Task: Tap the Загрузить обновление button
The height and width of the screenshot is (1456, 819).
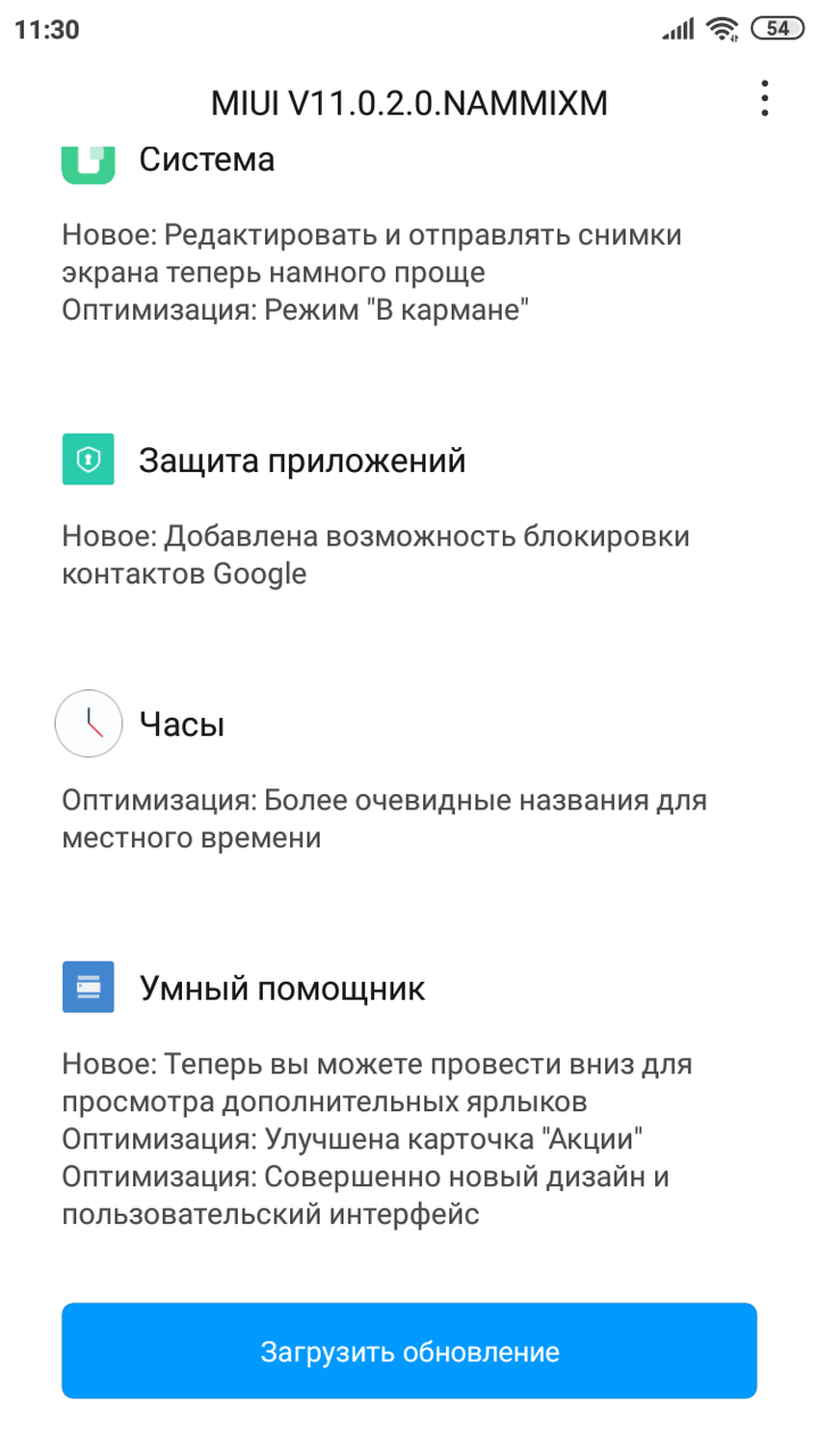Action: click(409, 1351)
